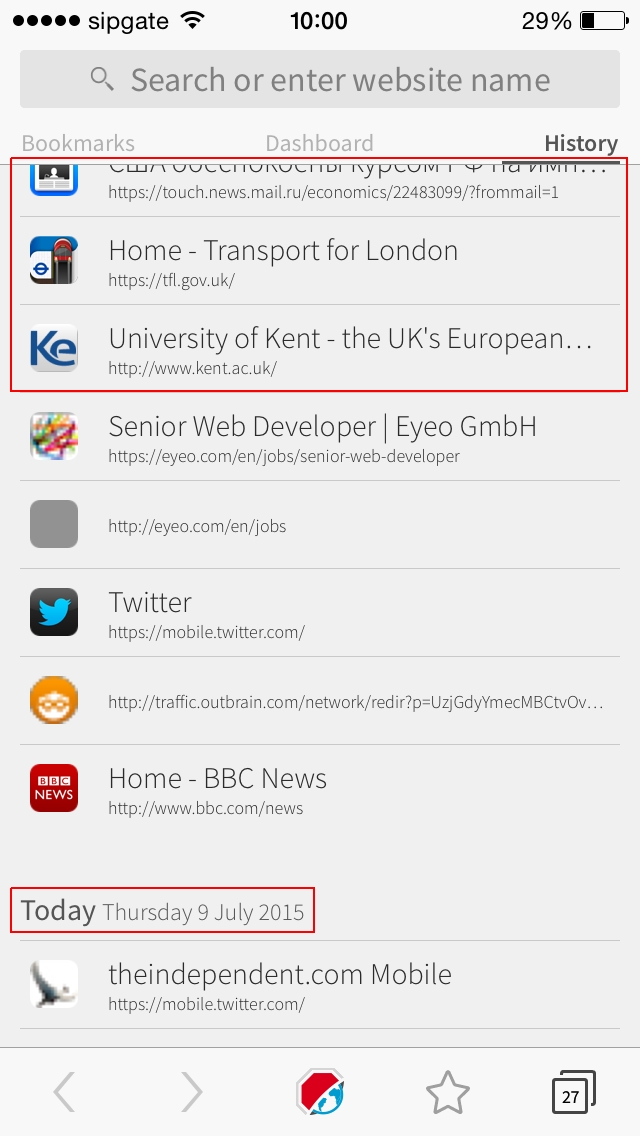The image size is (640, 1136).
Task: Tap the search or enter website field
Action: coord(320,79)
